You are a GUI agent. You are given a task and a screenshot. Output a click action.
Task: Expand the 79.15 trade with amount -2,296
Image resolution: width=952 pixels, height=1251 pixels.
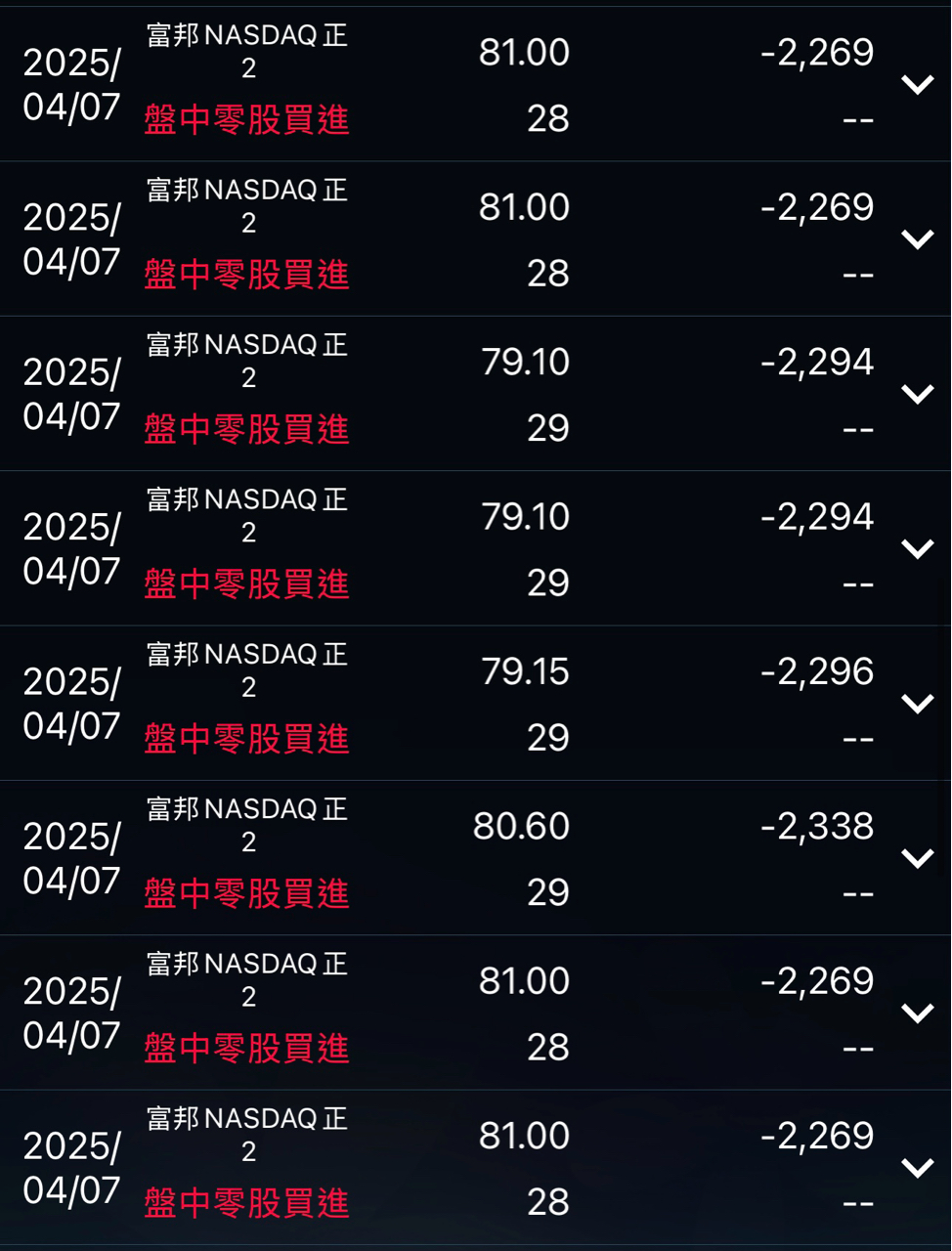tap(917, 704)
